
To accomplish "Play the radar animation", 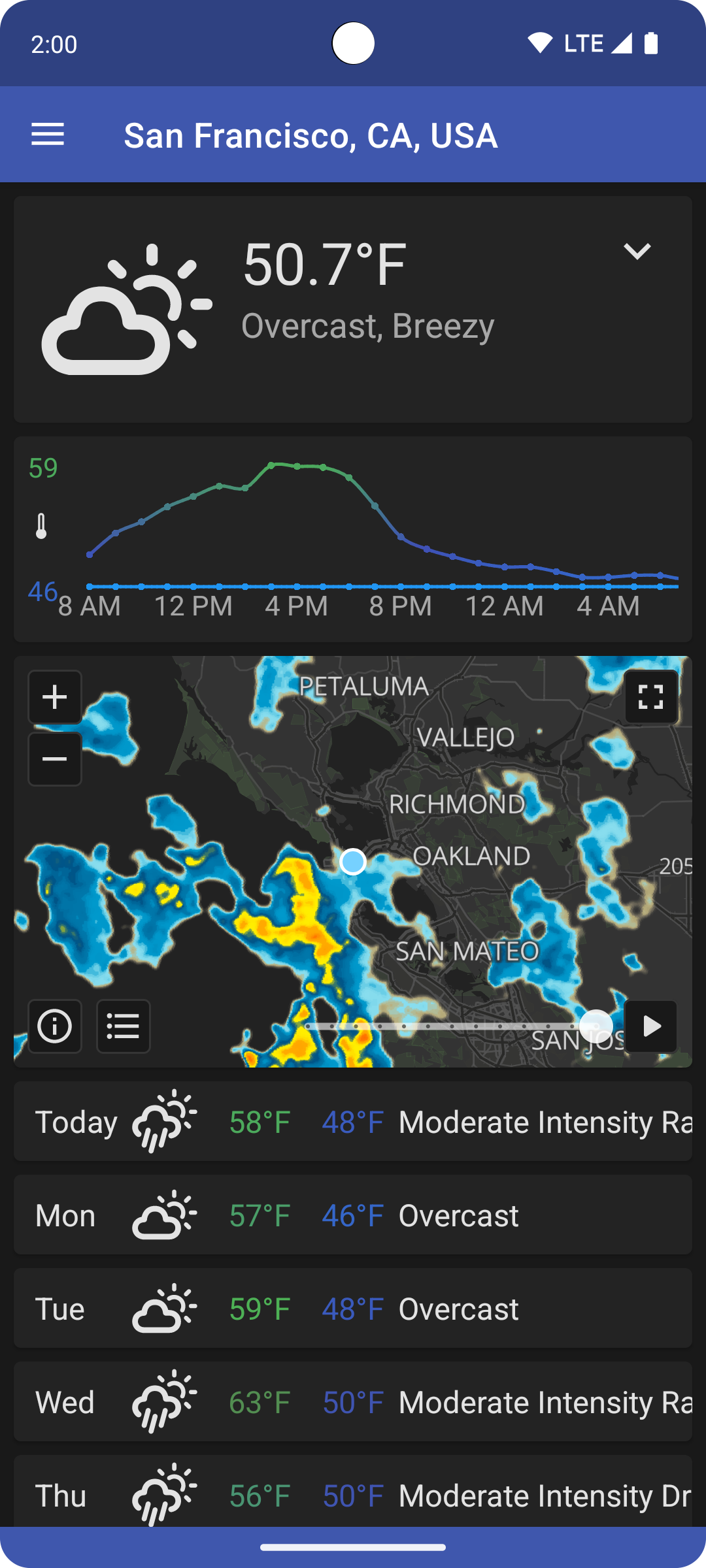I will pyautogui.click(x=650, y=1026).
